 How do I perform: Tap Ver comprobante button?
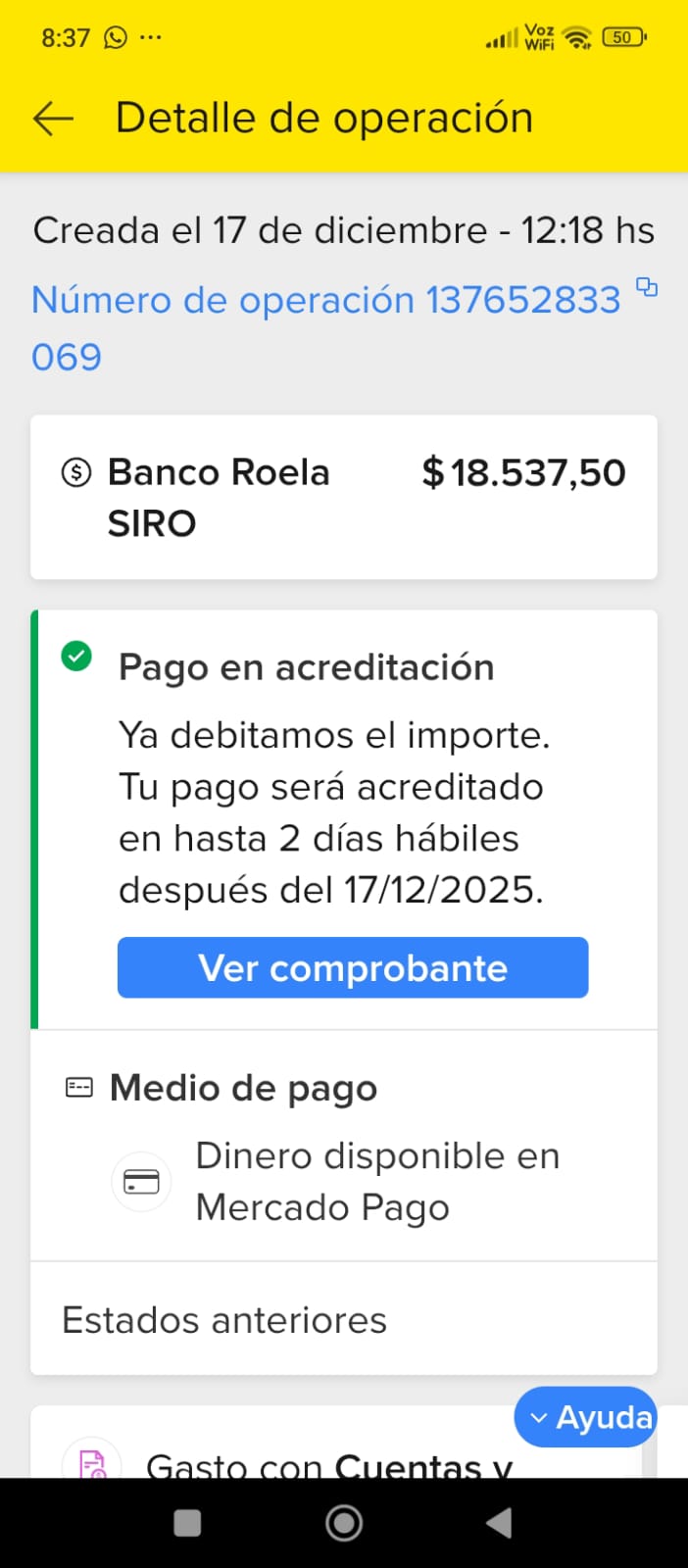click(x=353, y=968)
